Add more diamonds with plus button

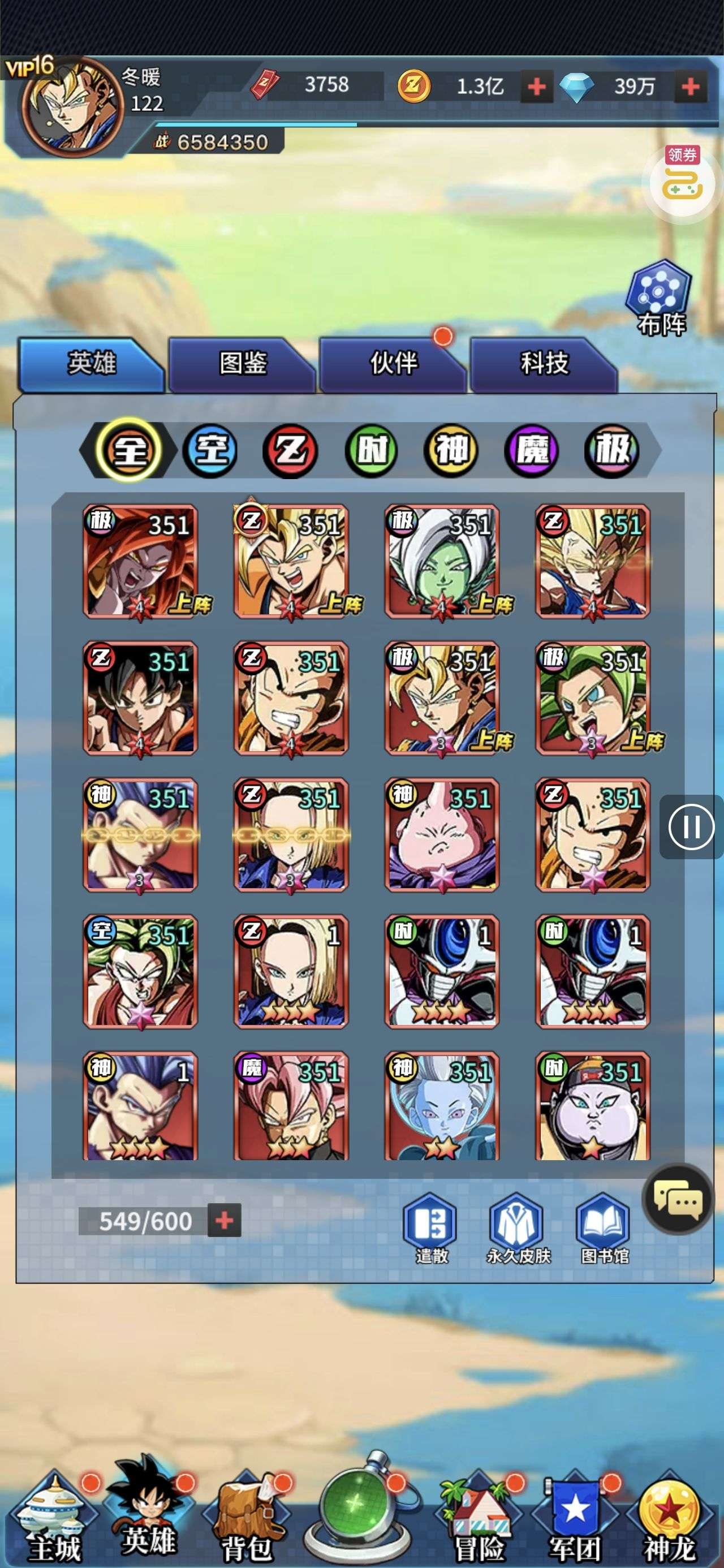(x=691, y=87)
